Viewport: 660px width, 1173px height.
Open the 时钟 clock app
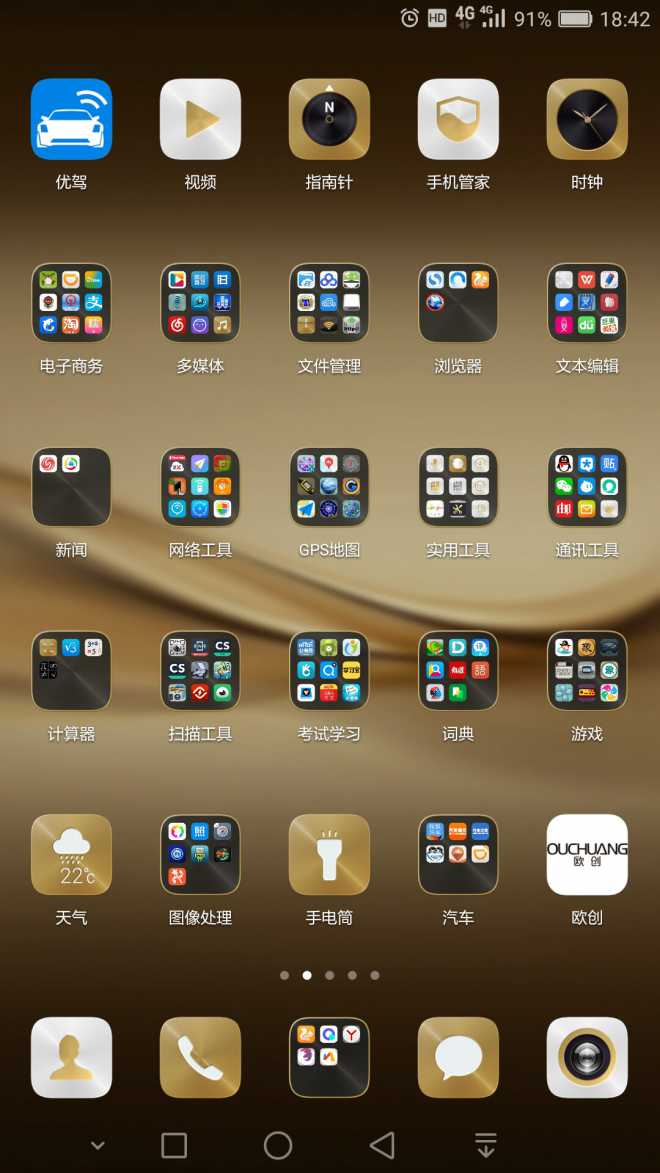pos(587,119)
